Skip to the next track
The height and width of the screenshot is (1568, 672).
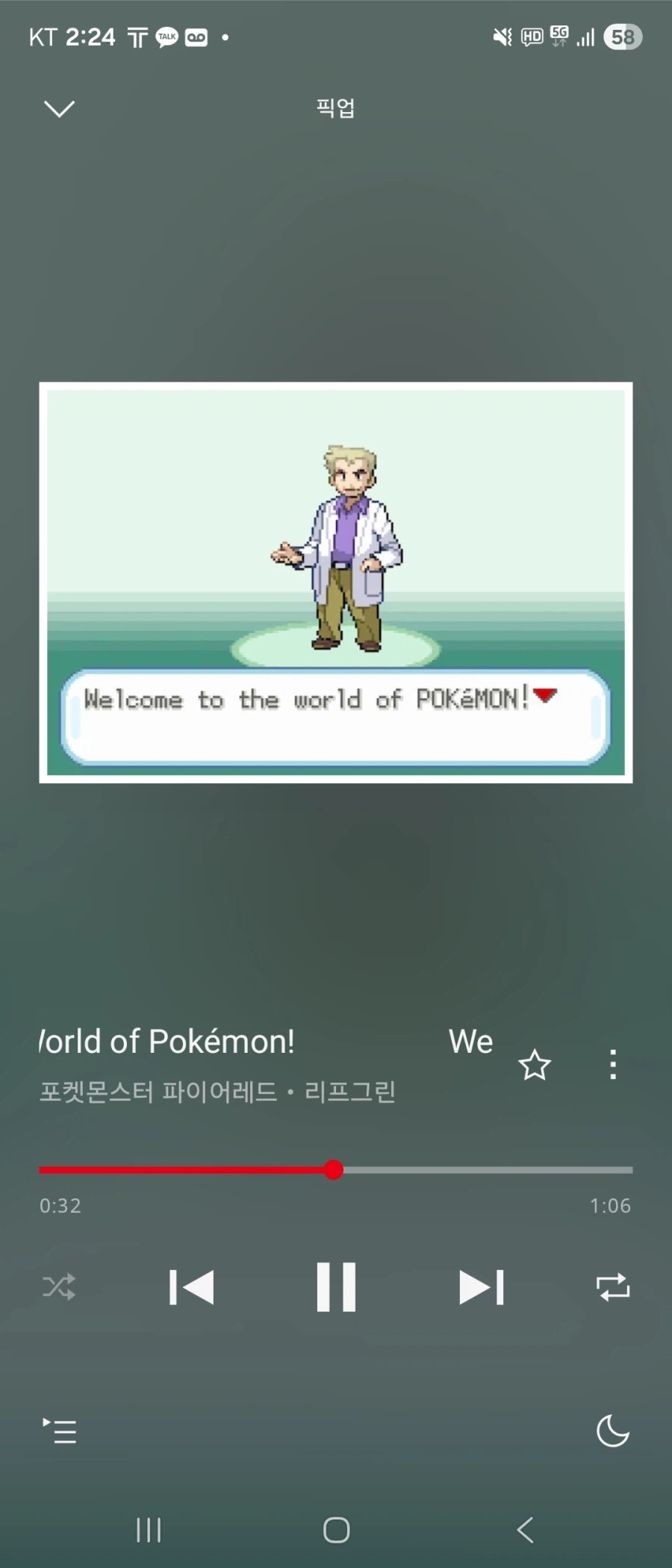[x=482, y=1286]
